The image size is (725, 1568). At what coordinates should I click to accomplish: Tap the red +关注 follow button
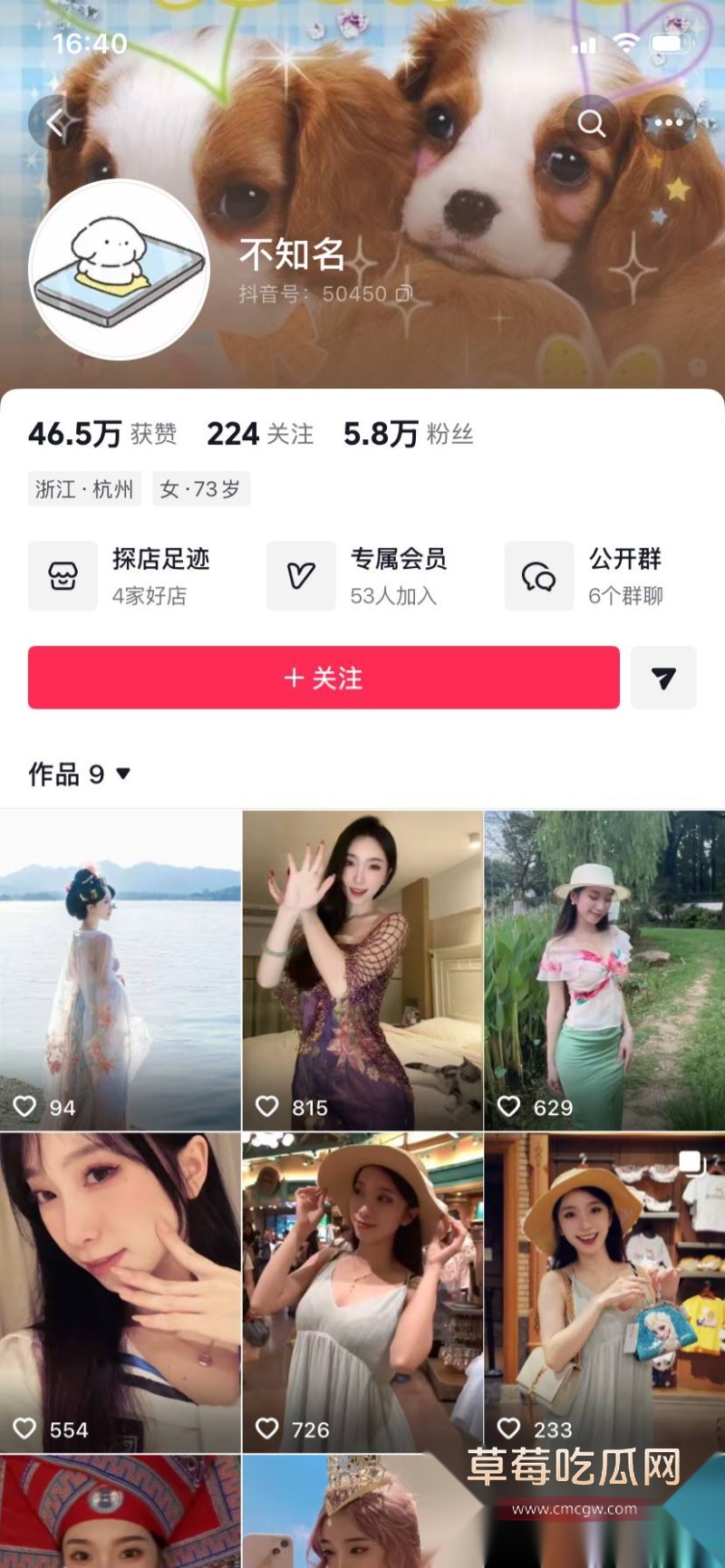(x=323, y=678)
